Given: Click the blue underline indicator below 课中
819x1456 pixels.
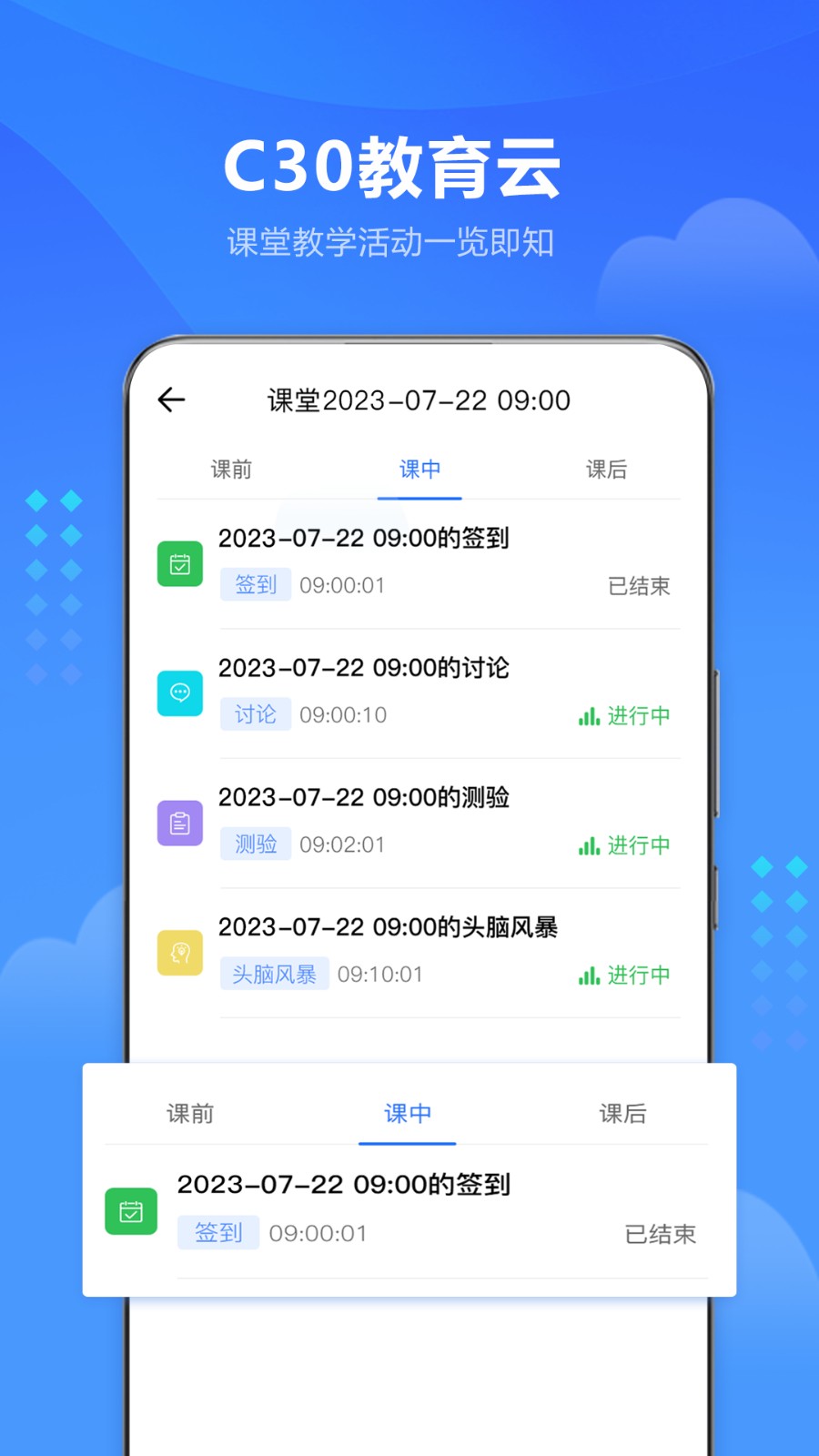Looking at the screenshot, I should pyautogui.click(x=420, y=498).
